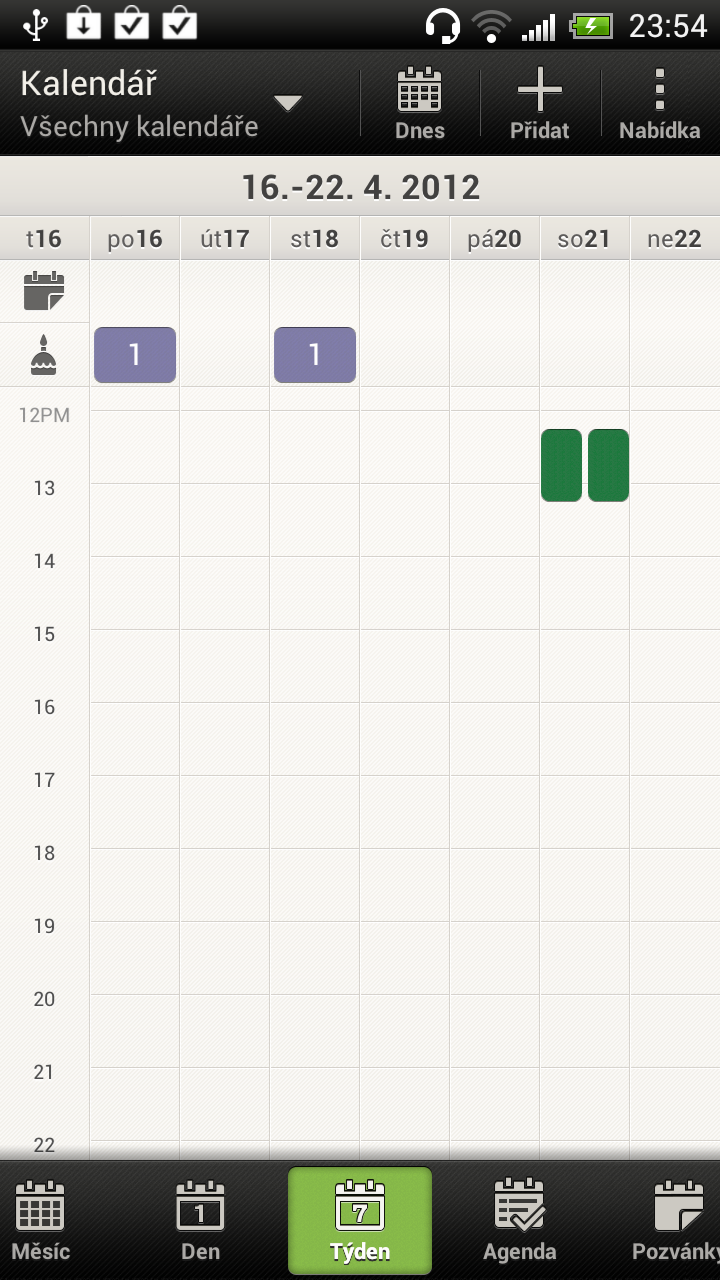Viewport: 720px width, 1280px height.
Task: Select the Týden tab
Action: (360, 1220)
